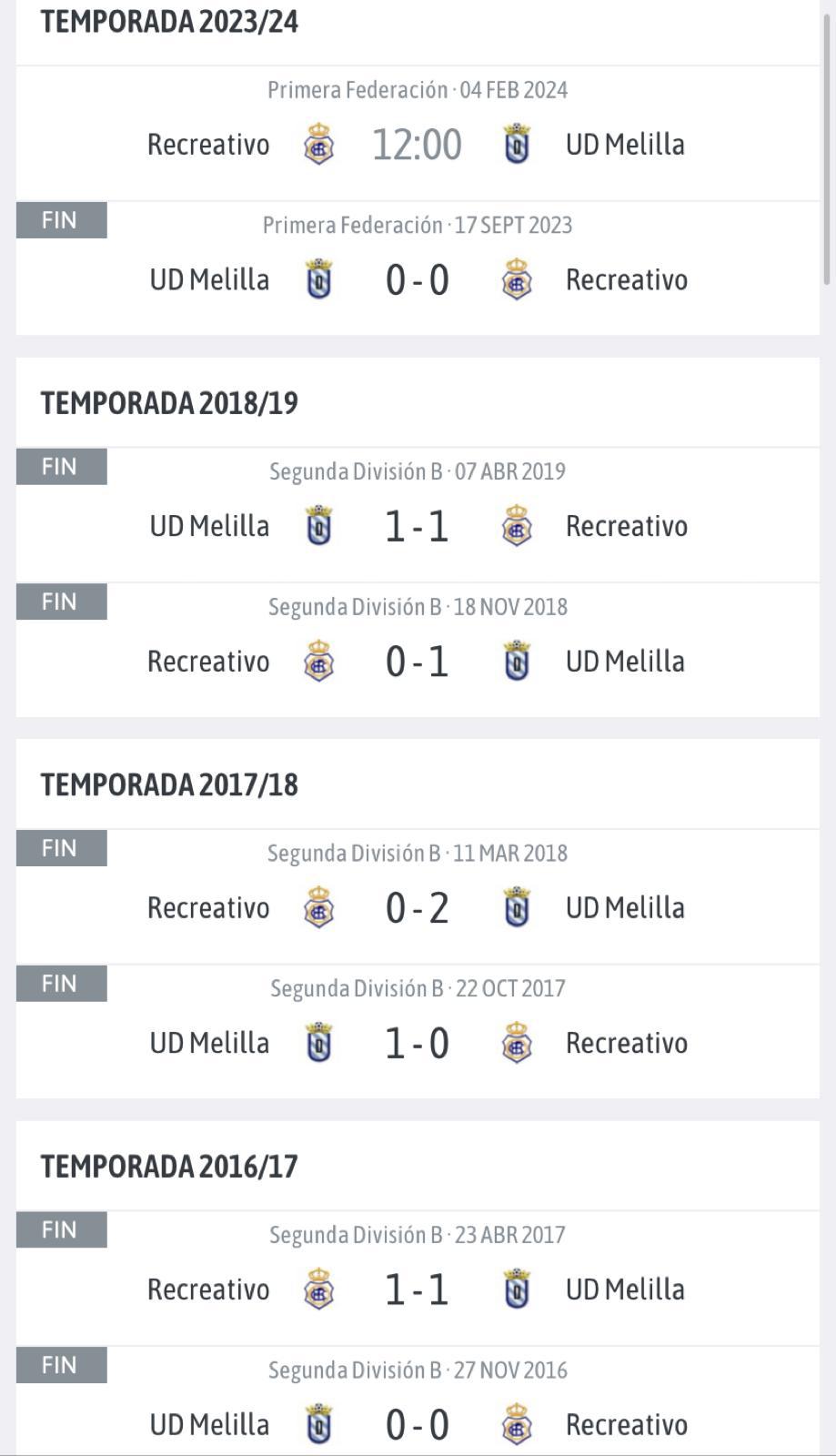Viewport: 836px width, 1456px height.
Task: Select the 11 MAR 2018 match that ended 0-2
Action: click(418, 896)
